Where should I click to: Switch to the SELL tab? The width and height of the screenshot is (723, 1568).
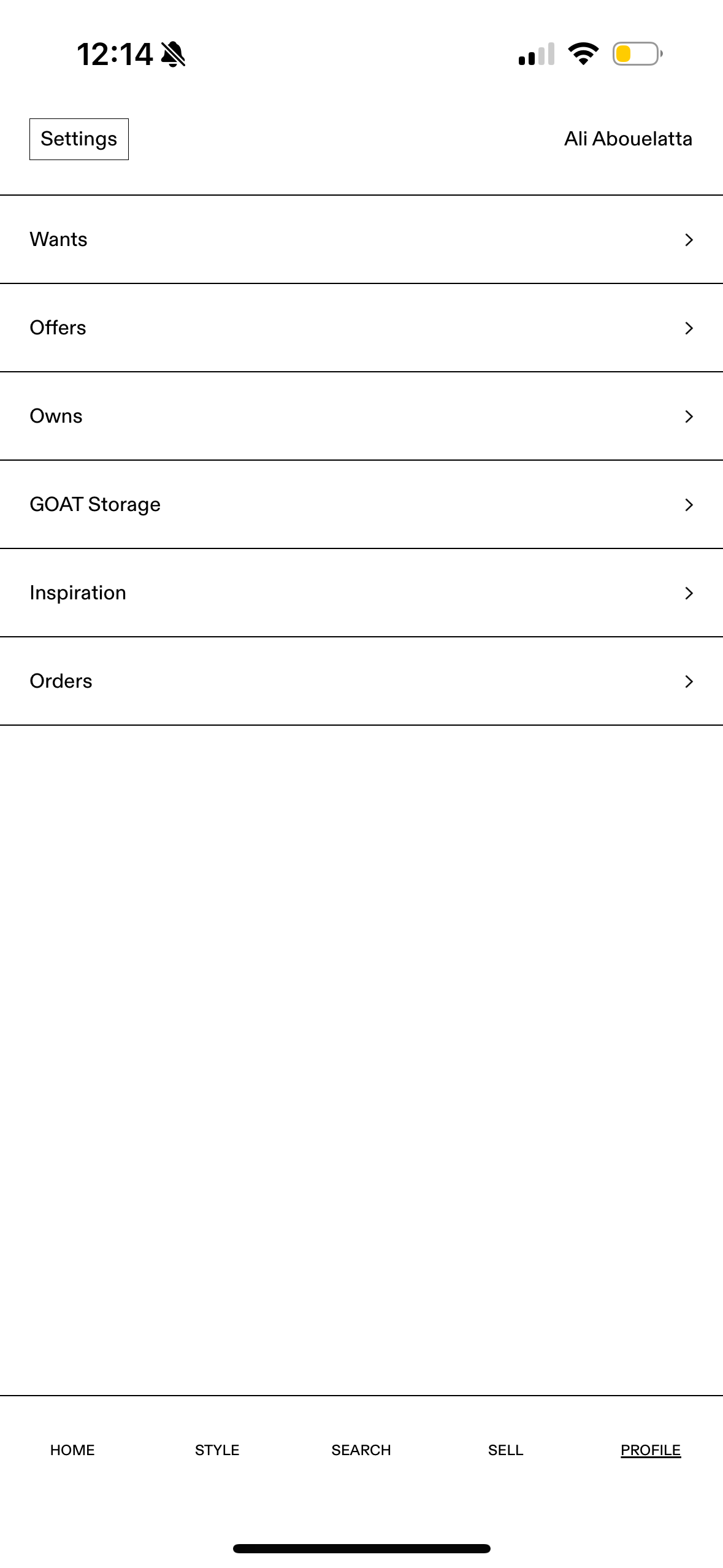coord(505,1450)
